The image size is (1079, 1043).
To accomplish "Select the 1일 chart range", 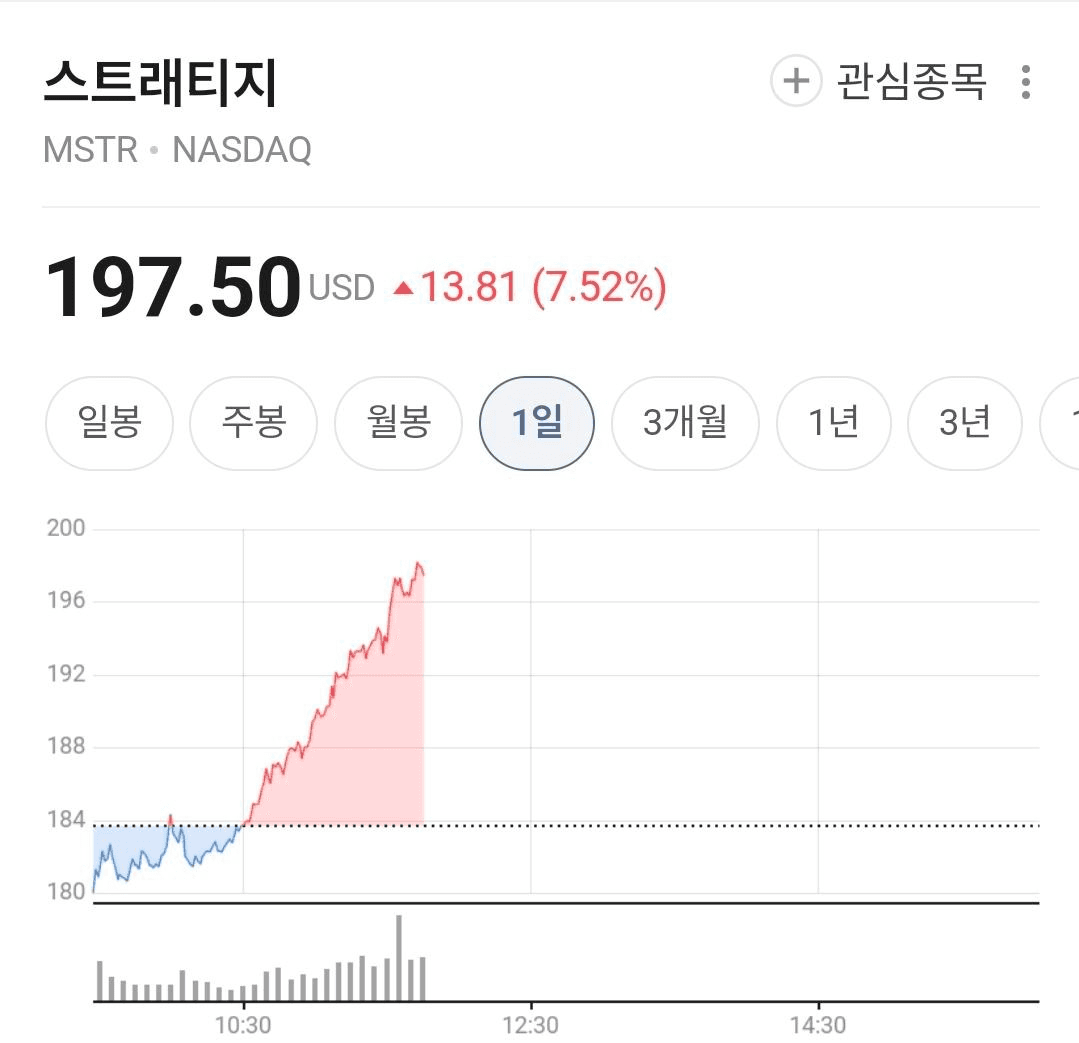I will pos(537,423).
